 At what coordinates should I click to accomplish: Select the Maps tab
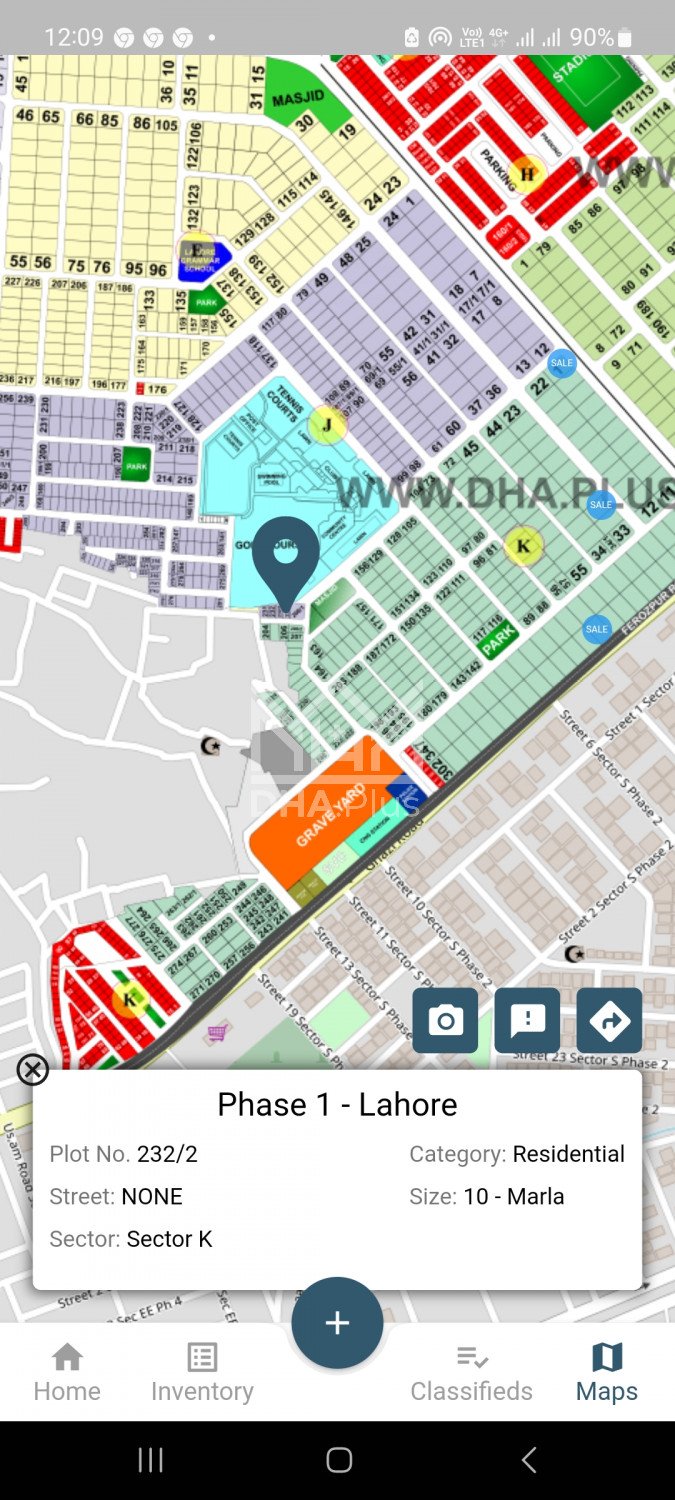[606, 1373]
